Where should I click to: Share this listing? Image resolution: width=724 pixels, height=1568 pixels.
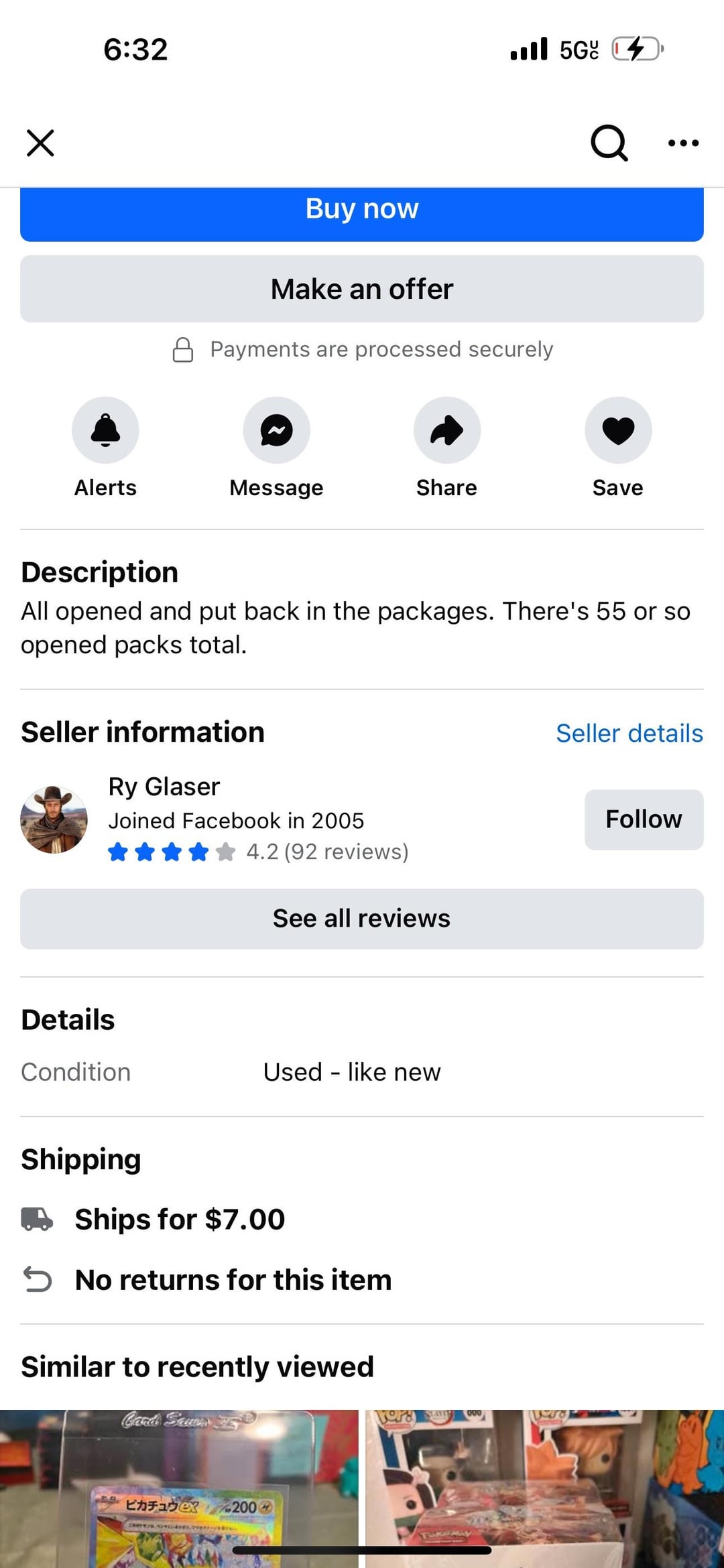tap(447, 430)
